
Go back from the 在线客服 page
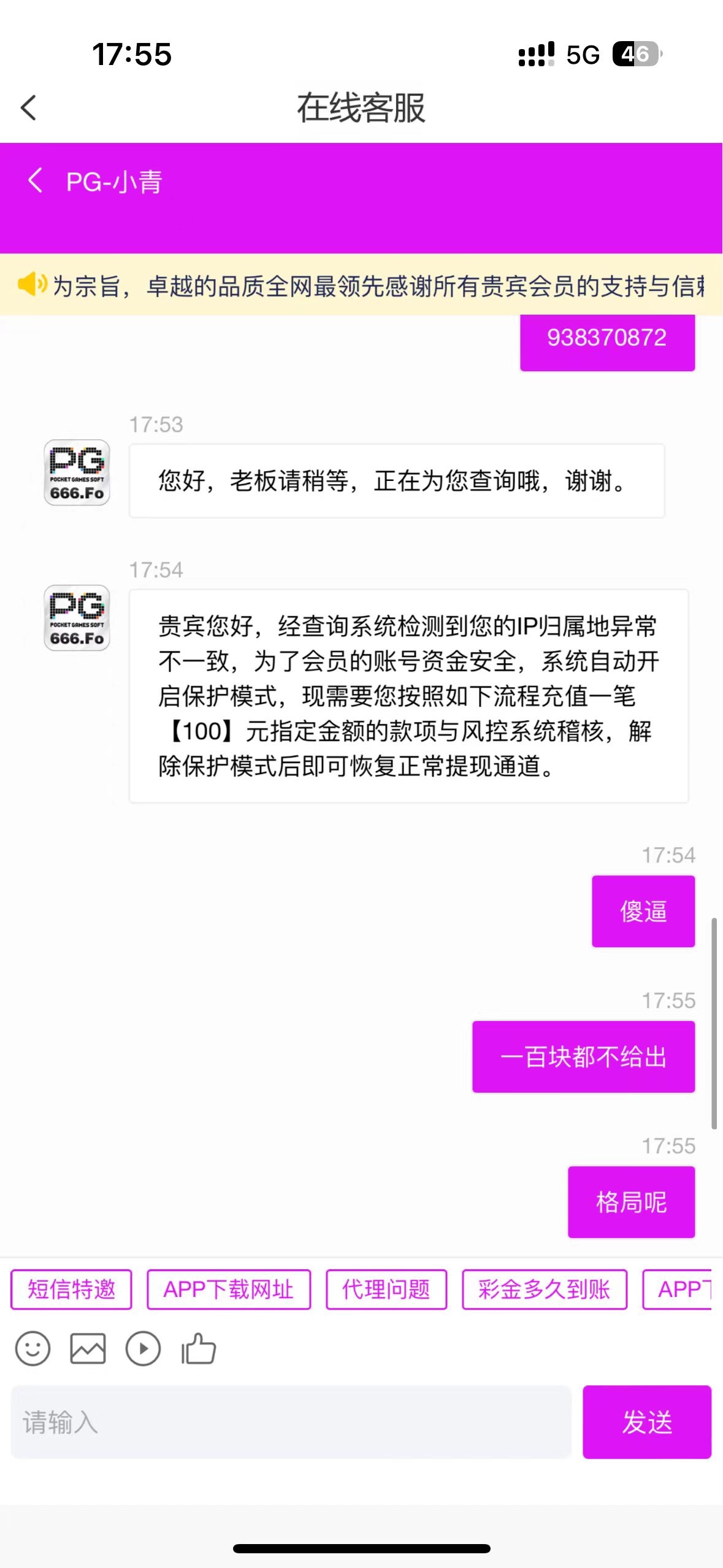29,108
